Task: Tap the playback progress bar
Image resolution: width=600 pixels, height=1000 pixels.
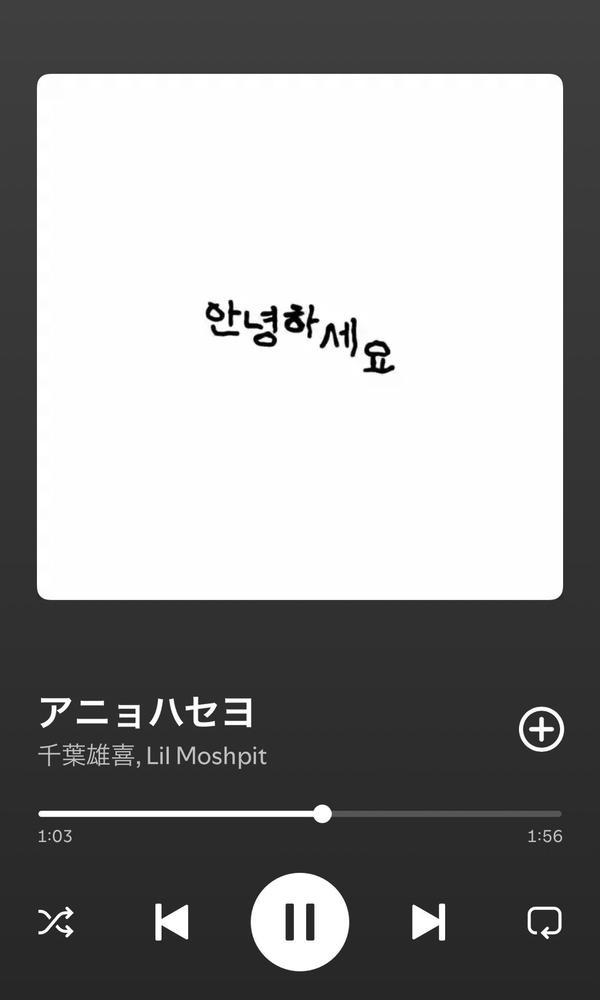Action: (x=300, y=813)
